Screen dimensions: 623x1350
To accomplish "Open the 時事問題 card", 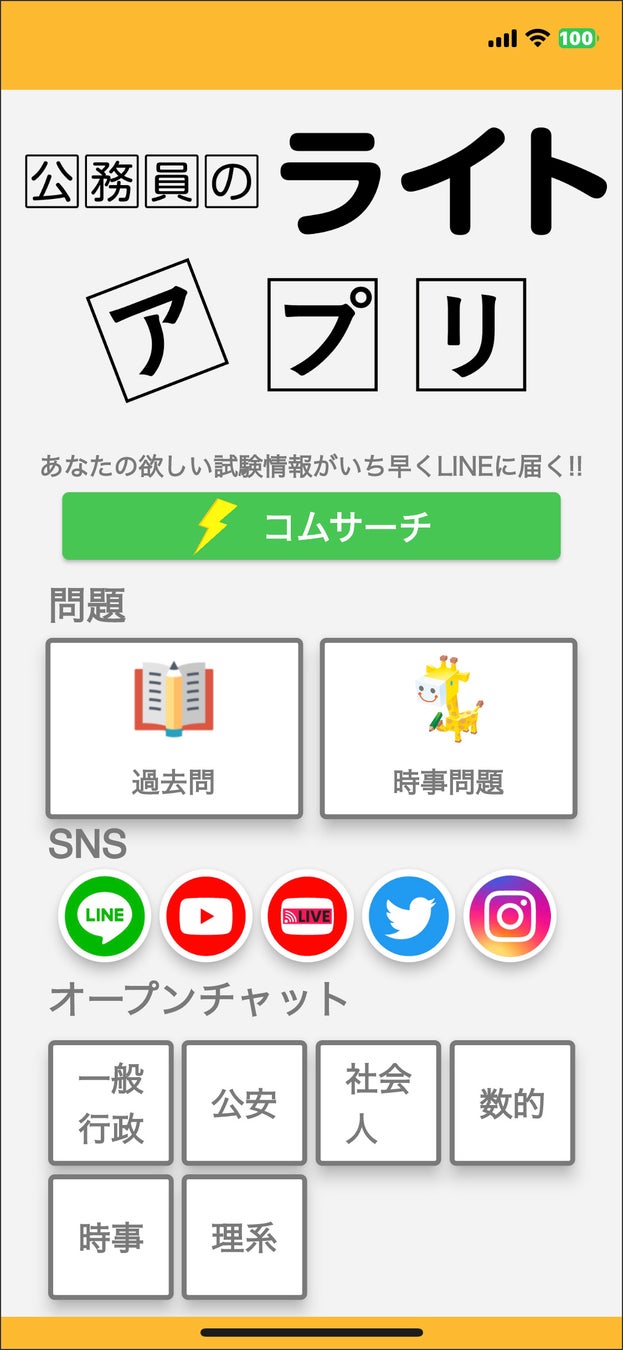I will tap(448, 729).
